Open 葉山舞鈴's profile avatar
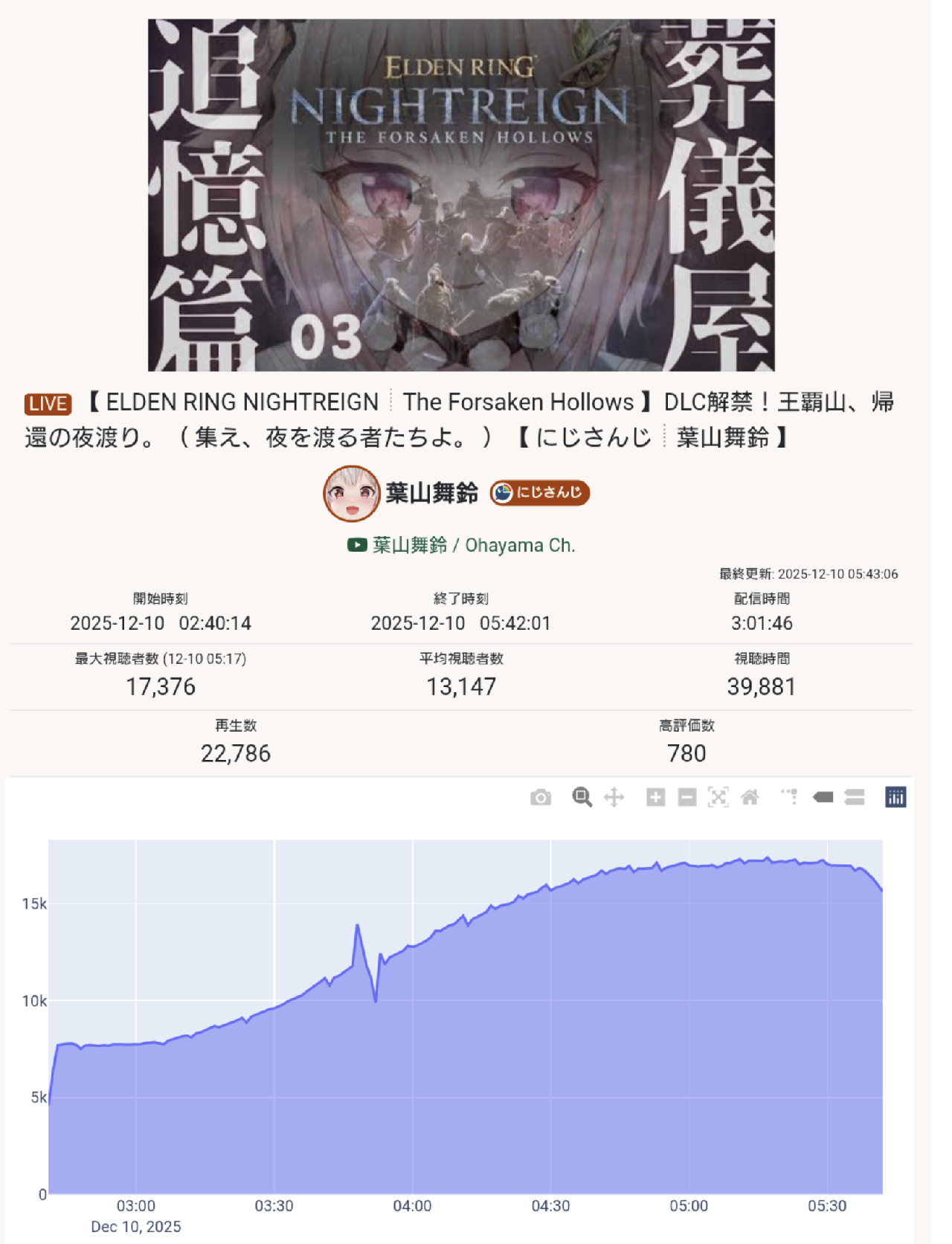The width and height of the screenshot is (952, 1244). [x=351, y=493]
